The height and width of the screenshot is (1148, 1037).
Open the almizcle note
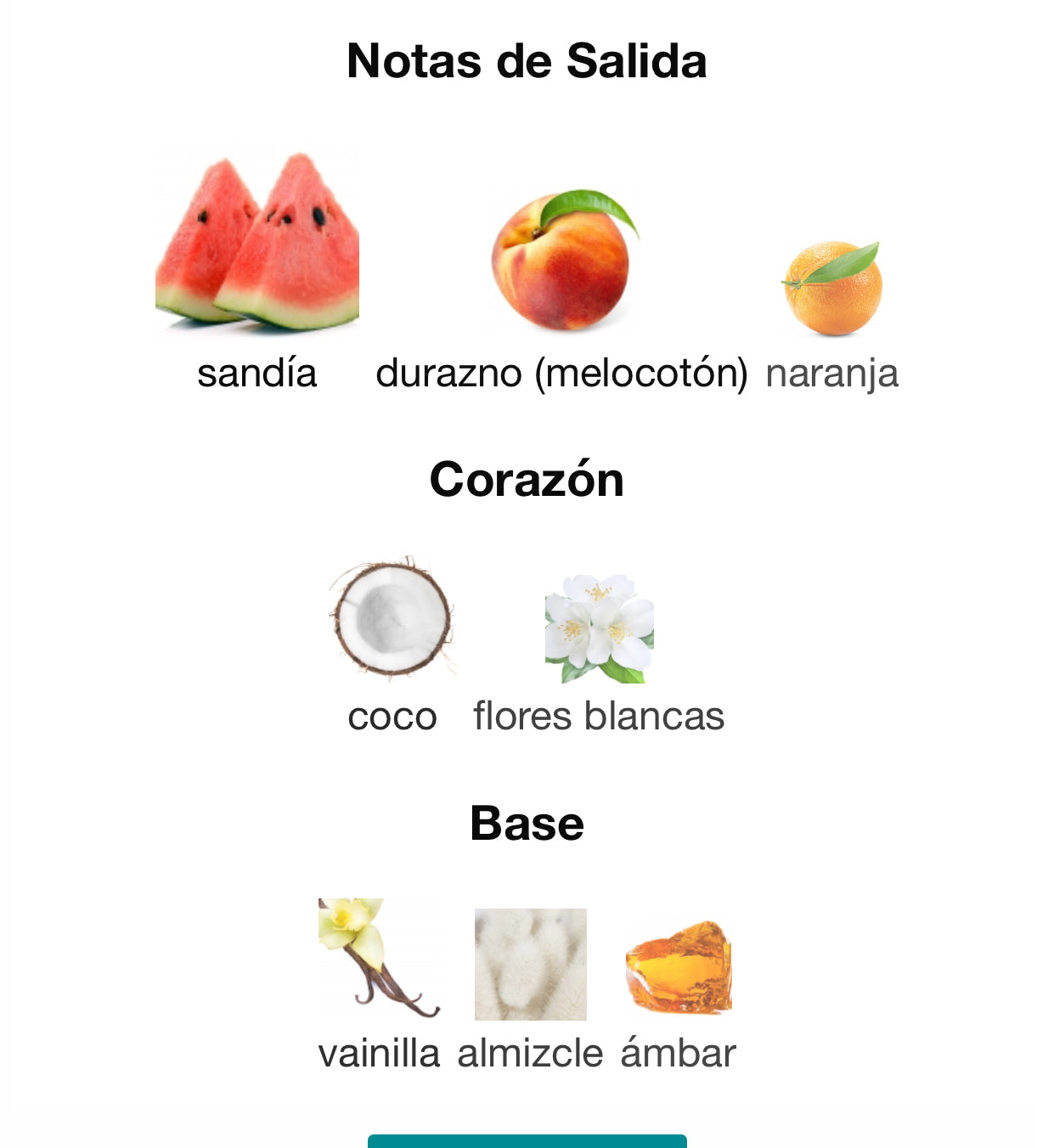tap(530, 965)
